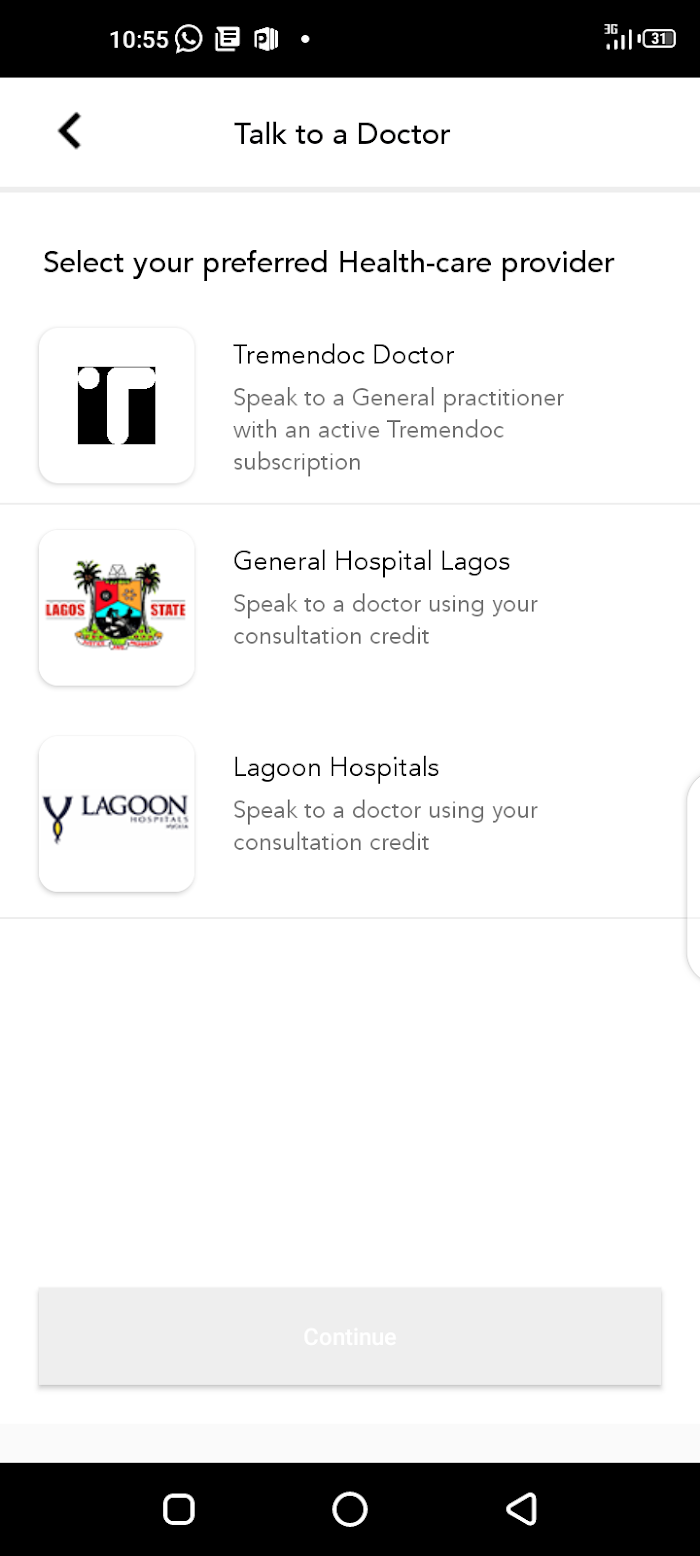Select Tremendoc Doctor as provider
The height and width of the screenshot is (1556, 700).
[350, 406]
